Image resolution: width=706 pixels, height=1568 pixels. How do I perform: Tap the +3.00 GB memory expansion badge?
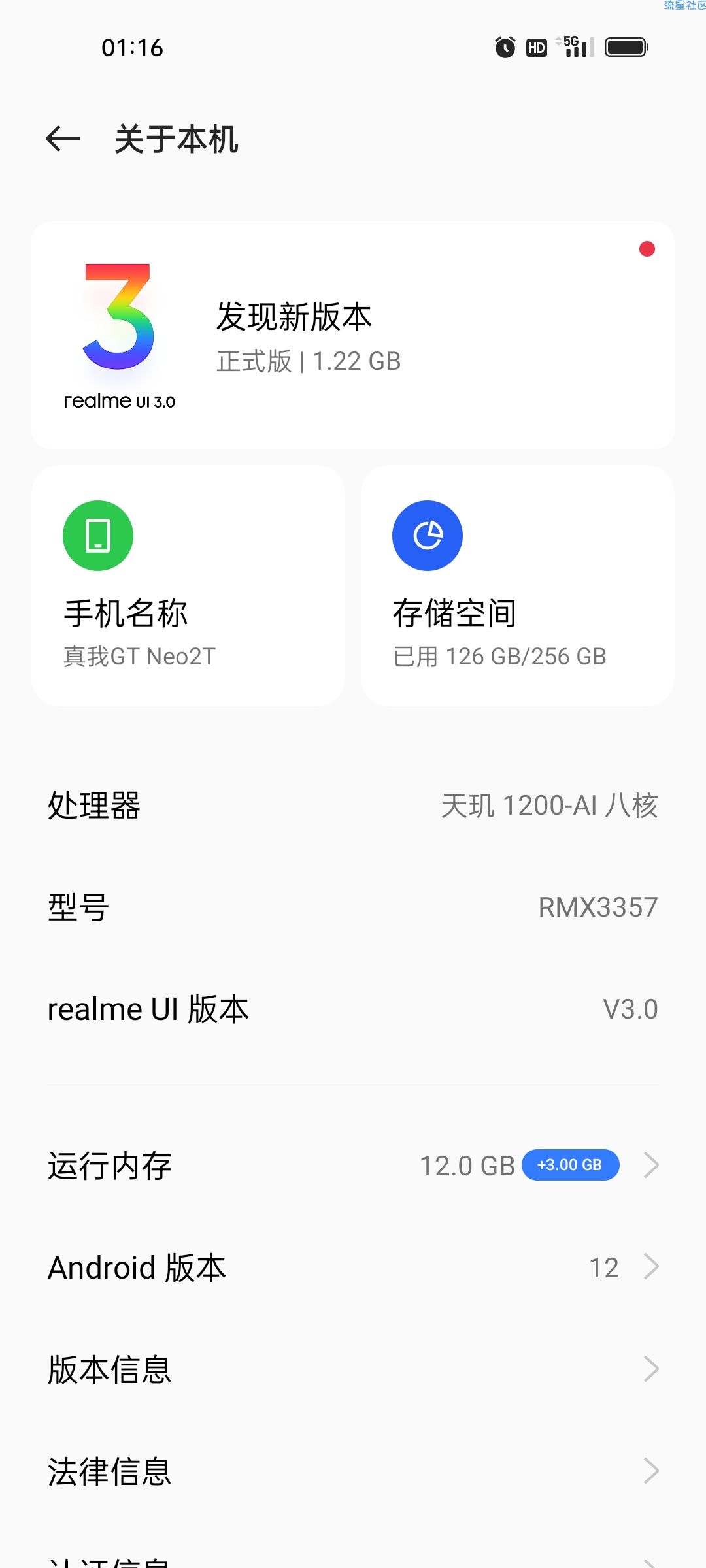tap(570, 1165)
